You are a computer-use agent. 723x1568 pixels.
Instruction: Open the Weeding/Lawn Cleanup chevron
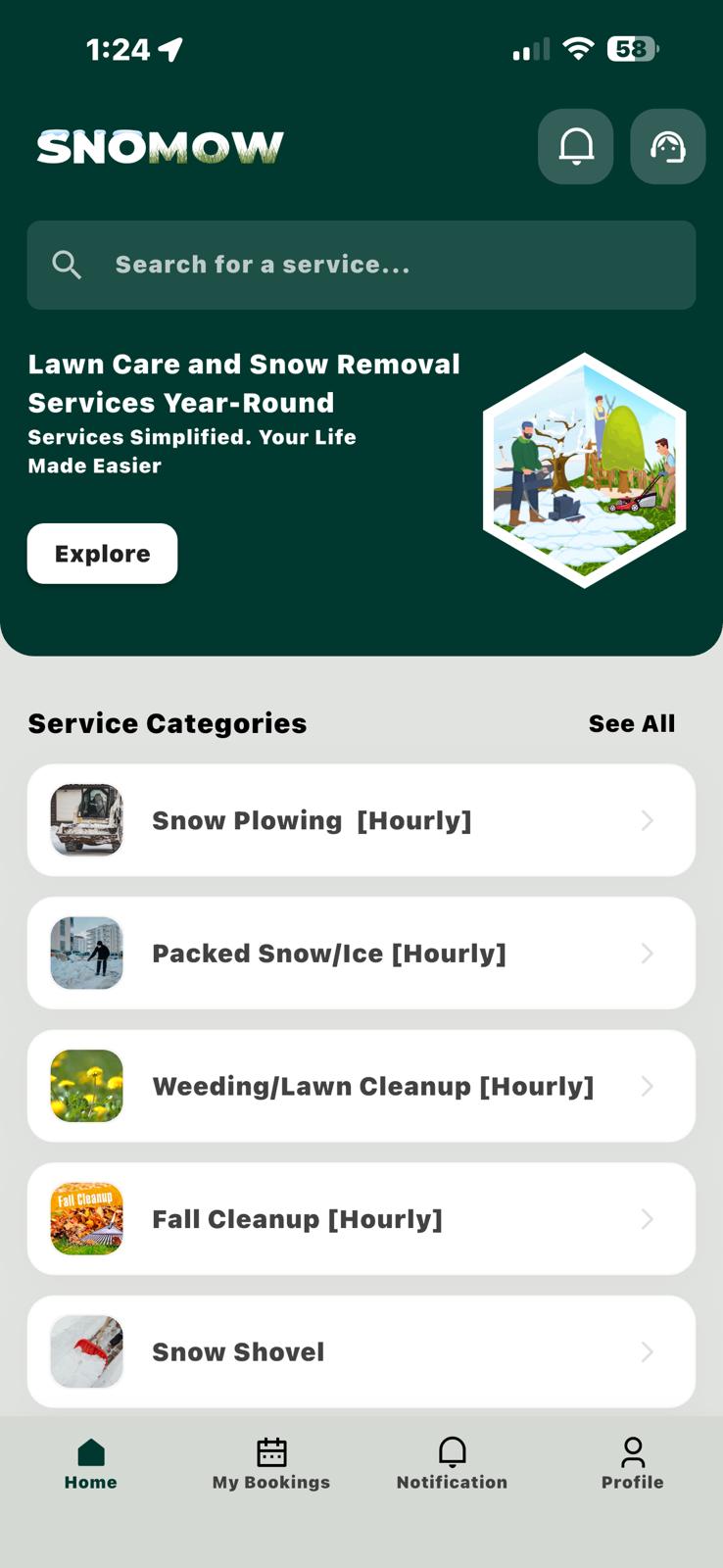[647, 1086]
